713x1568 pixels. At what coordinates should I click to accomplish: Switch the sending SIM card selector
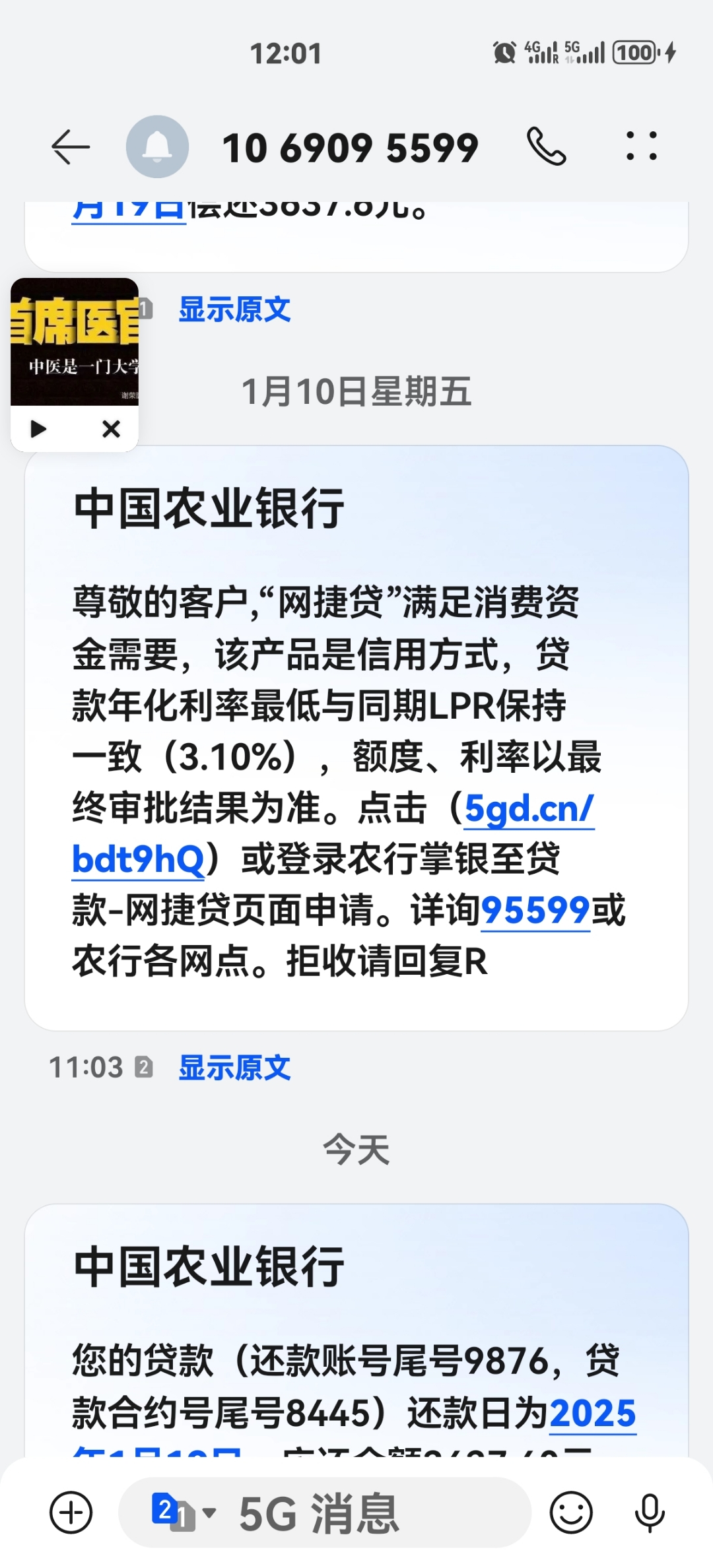tap(182, 1512)
